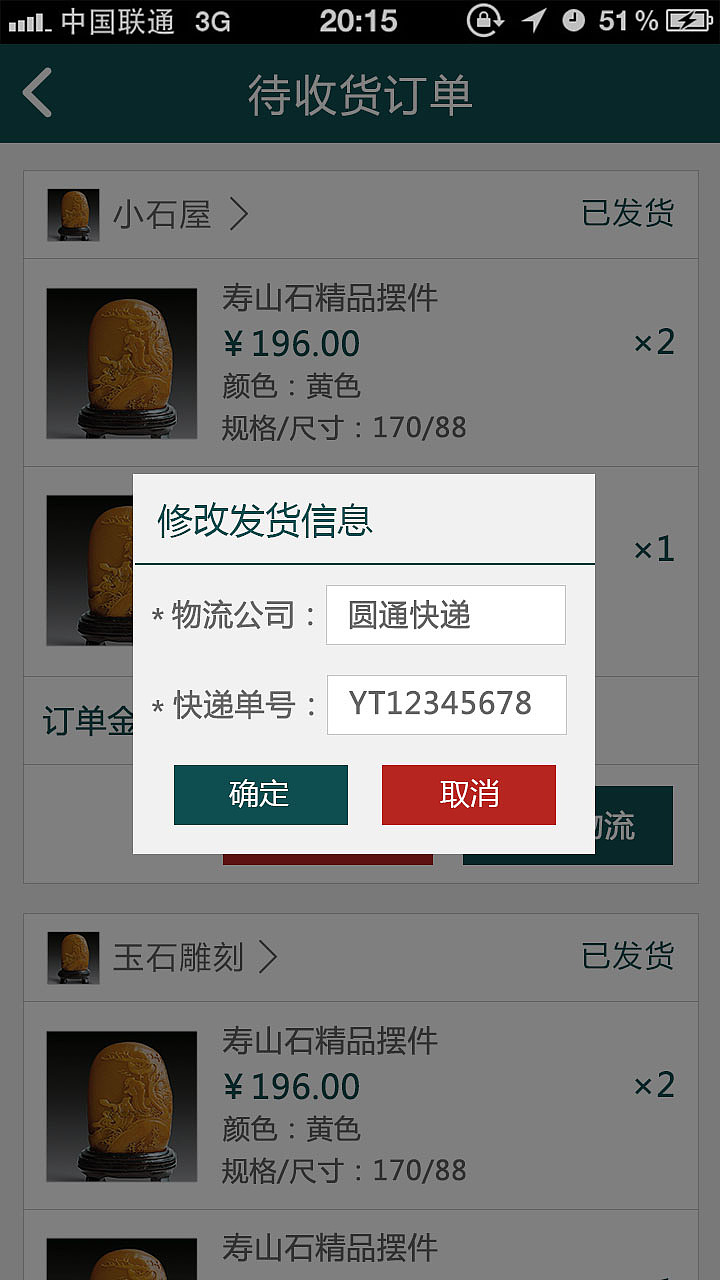The height and width of the screenshot is (1280, 720).
Task: Select the 已发货 status of 玉石雕刻 order
Action: pos(627,956)
